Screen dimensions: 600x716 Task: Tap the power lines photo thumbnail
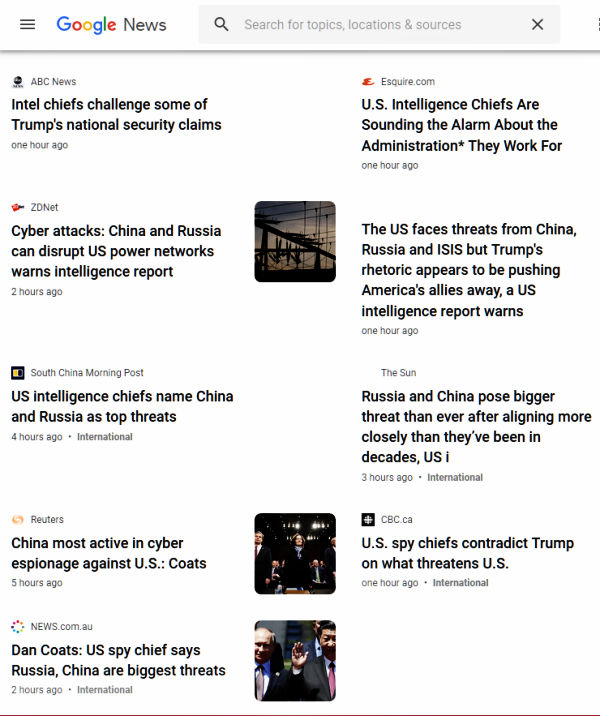[x=295, y=241]
